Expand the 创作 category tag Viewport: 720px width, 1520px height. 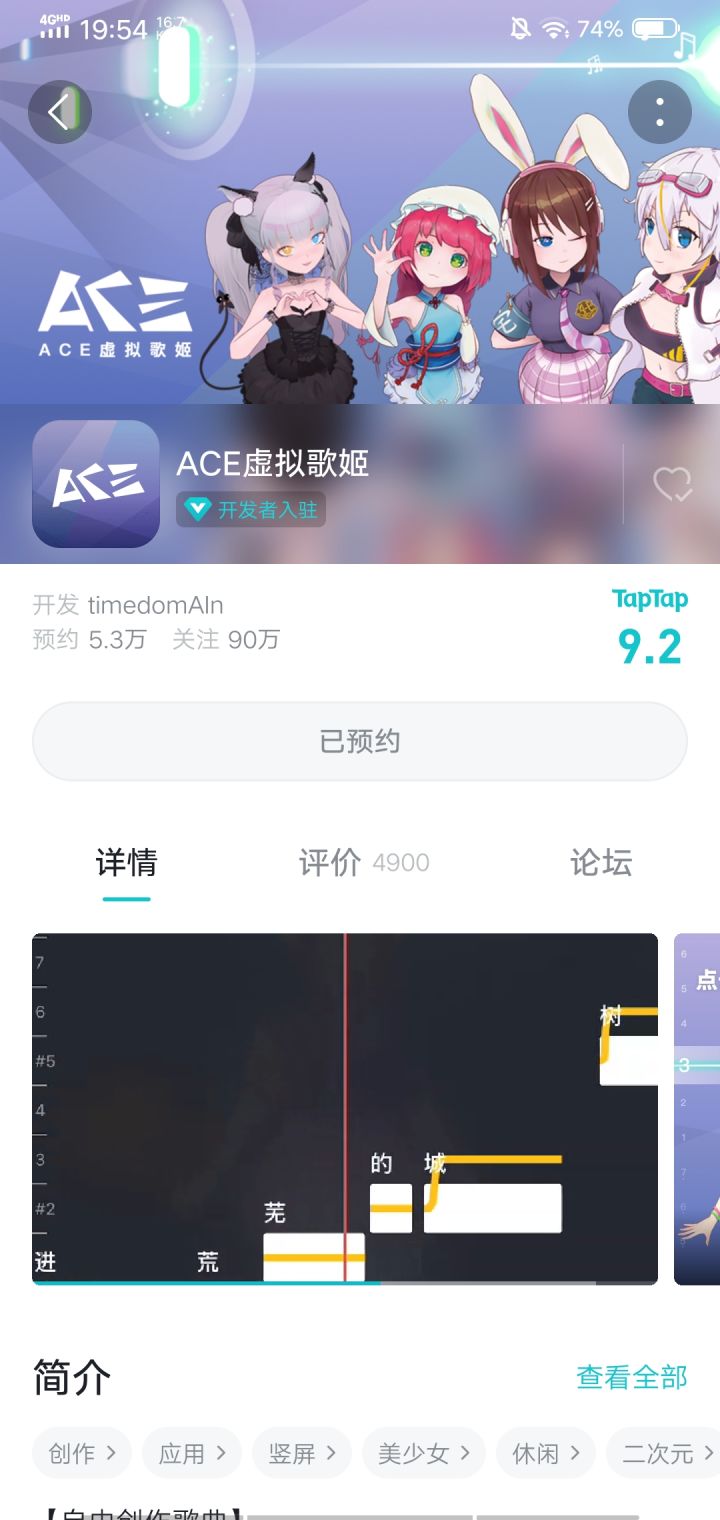click(81, 1453)
